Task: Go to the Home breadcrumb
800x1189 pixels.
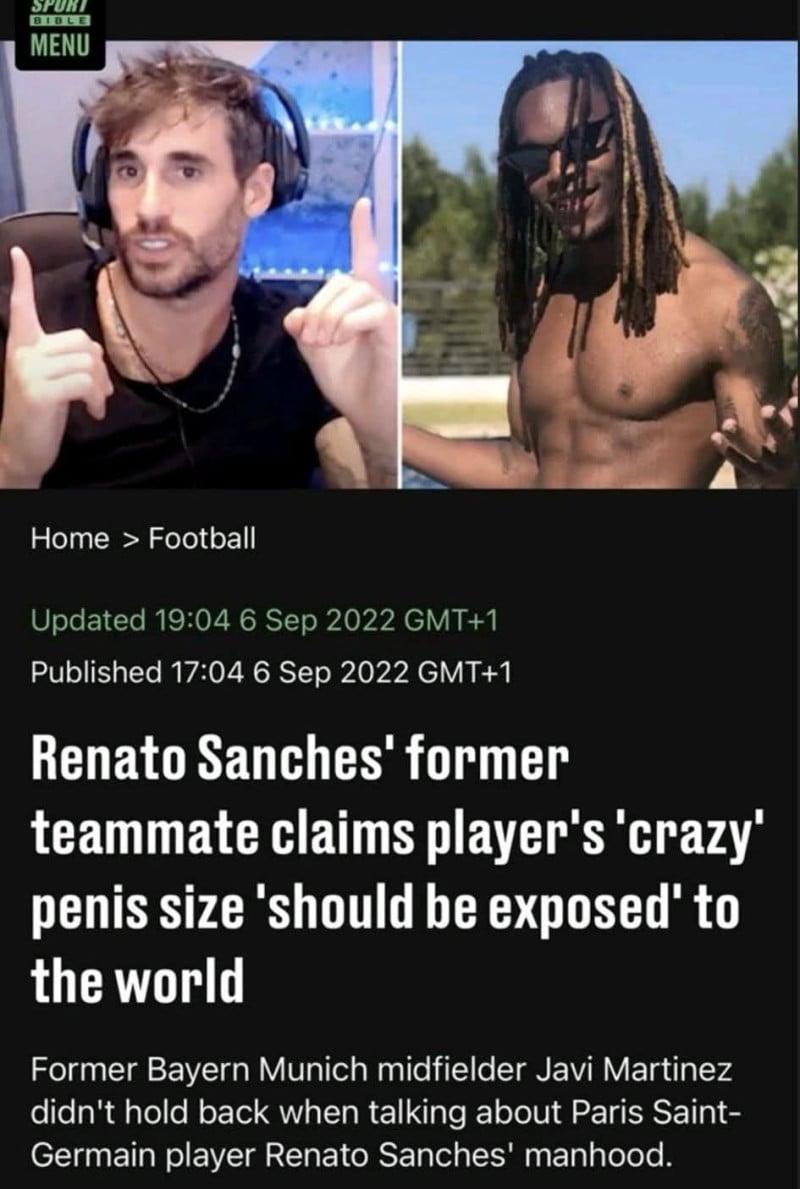Action: pyautogui.click(x=69, y=539)
